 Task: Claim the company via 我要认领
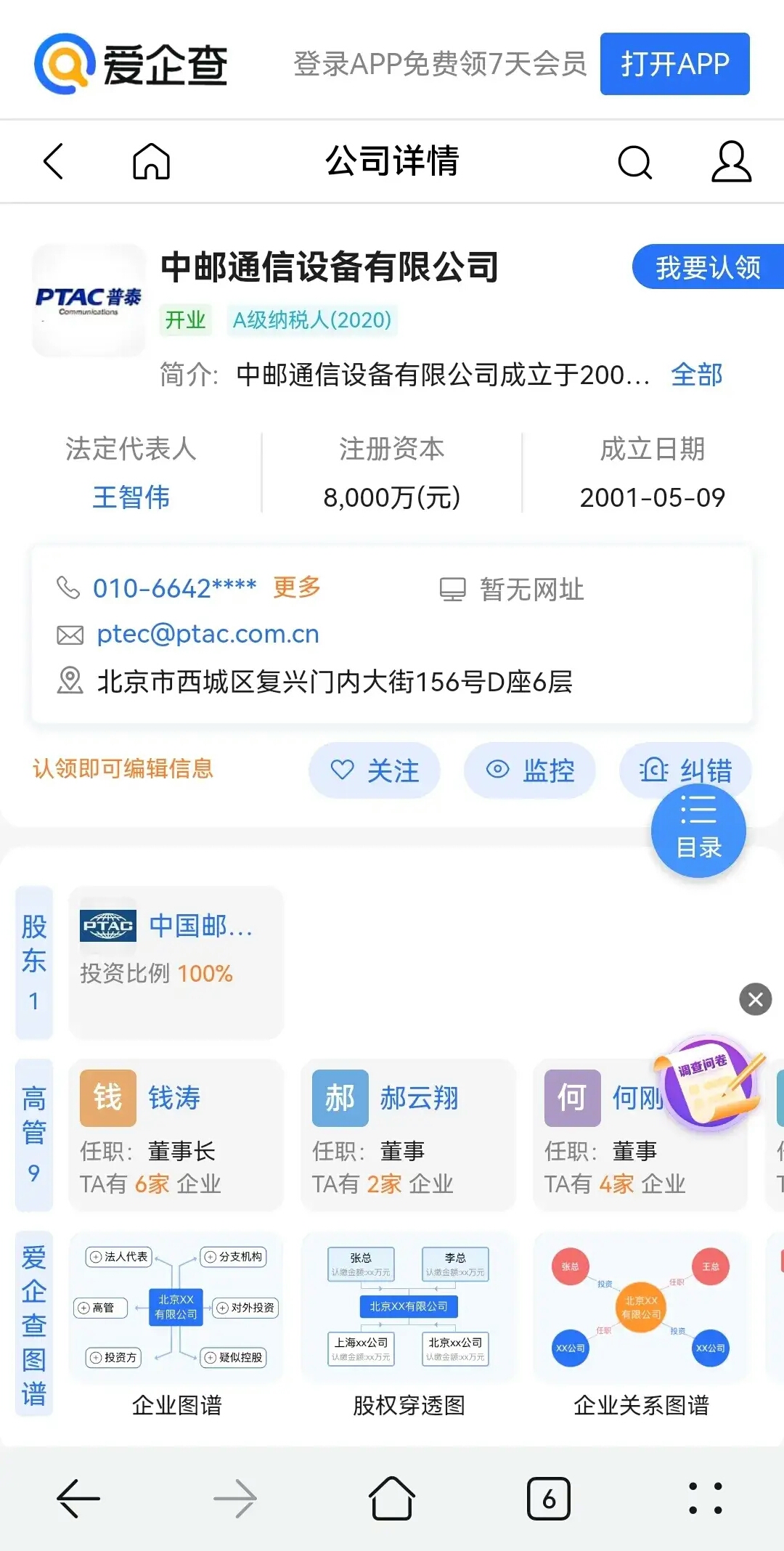click(708, 267)
